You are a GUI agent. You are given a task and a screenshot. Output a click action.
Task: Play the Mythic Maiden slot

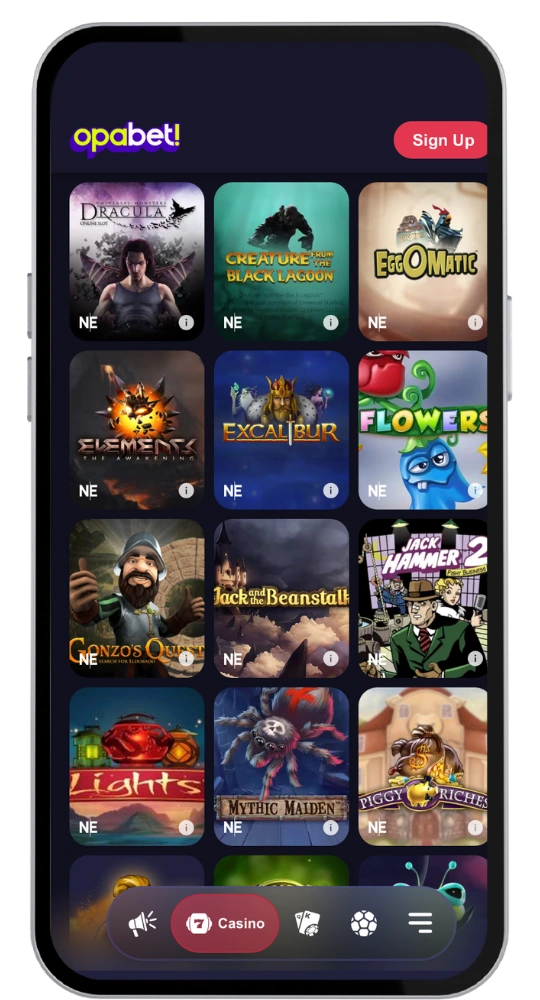coord(281,766)
